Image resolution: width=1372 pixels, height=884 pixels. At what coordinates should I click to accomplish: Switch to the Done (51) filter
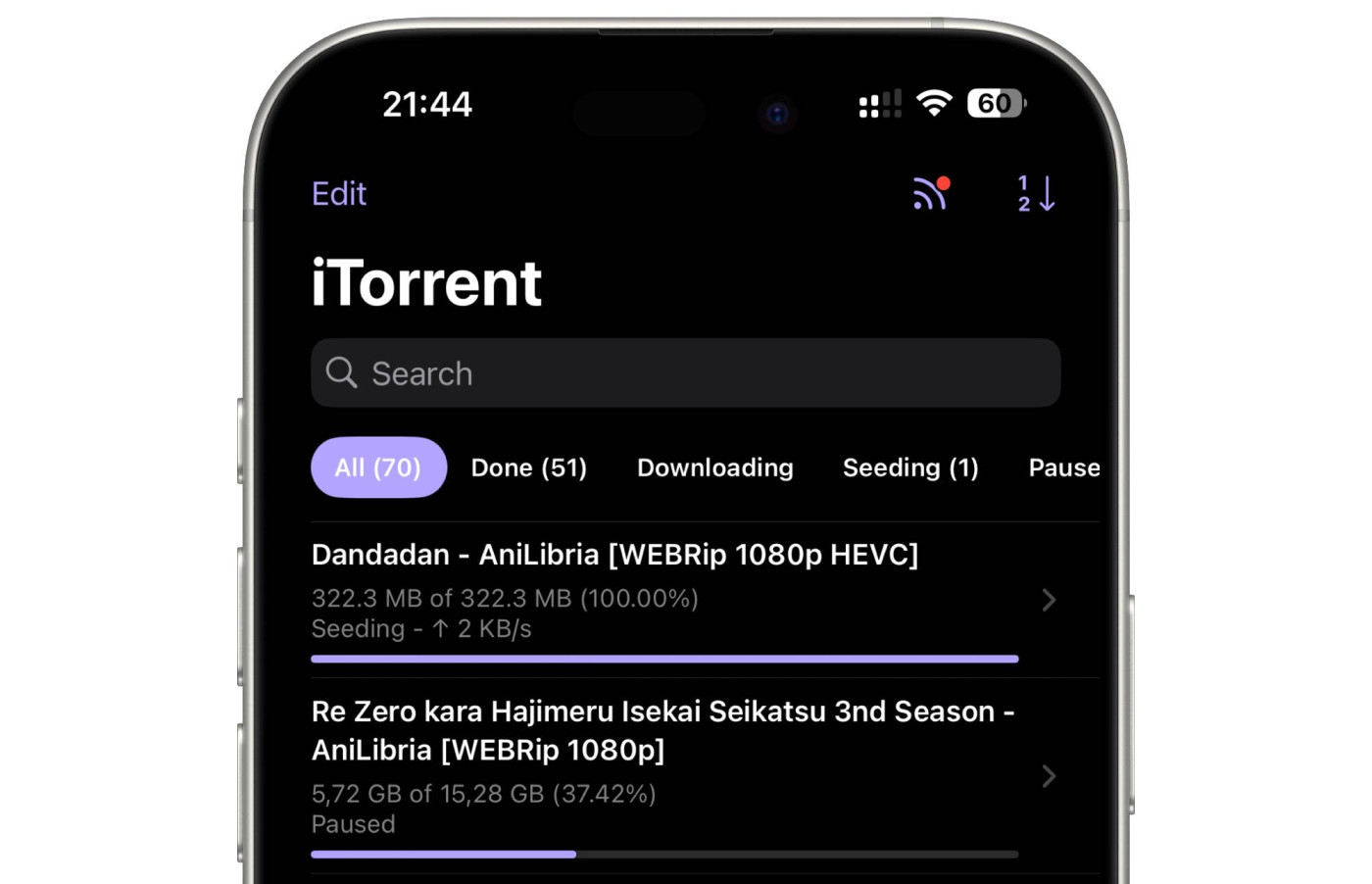pos(528,467)
